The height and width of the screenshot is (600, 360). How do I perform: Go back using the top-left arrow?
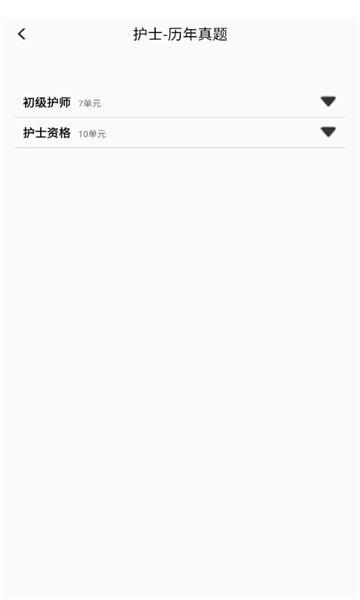pyautogui.click(x=22, y=34)
